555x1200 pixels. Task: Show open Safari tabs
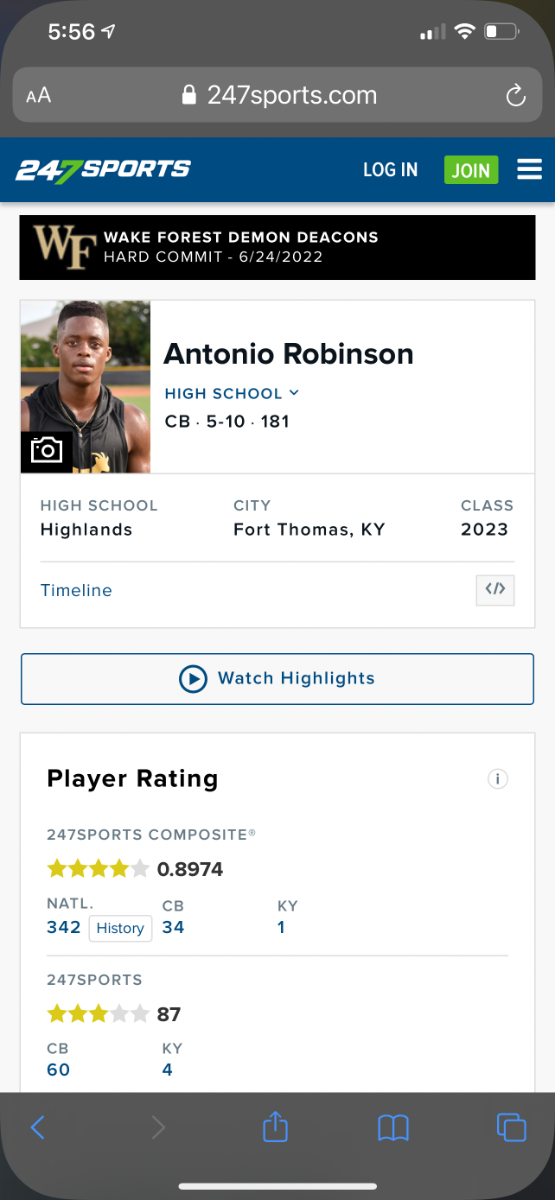click(511, 1127)
